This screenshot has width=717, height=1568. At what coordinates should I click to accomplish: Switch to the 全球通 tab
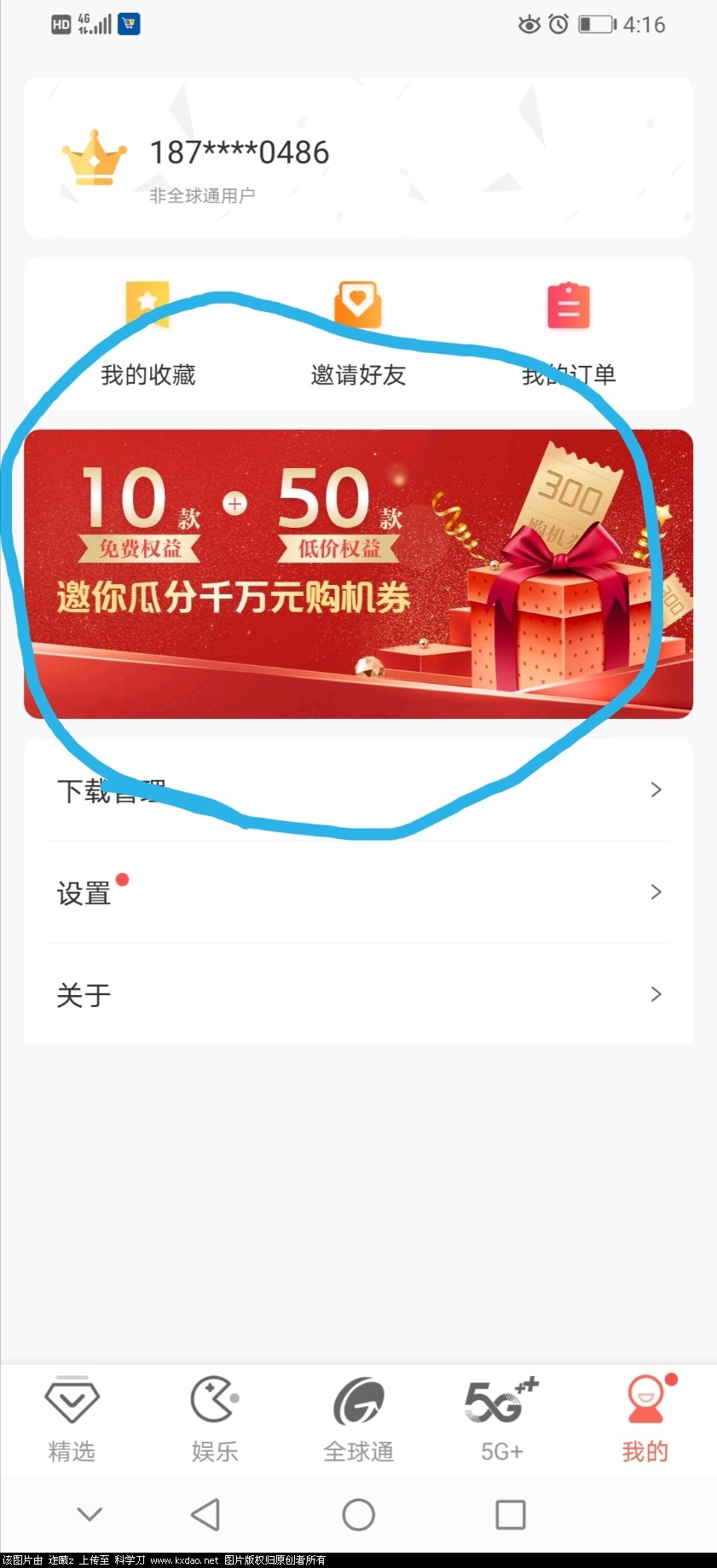tap(358, 1420)
